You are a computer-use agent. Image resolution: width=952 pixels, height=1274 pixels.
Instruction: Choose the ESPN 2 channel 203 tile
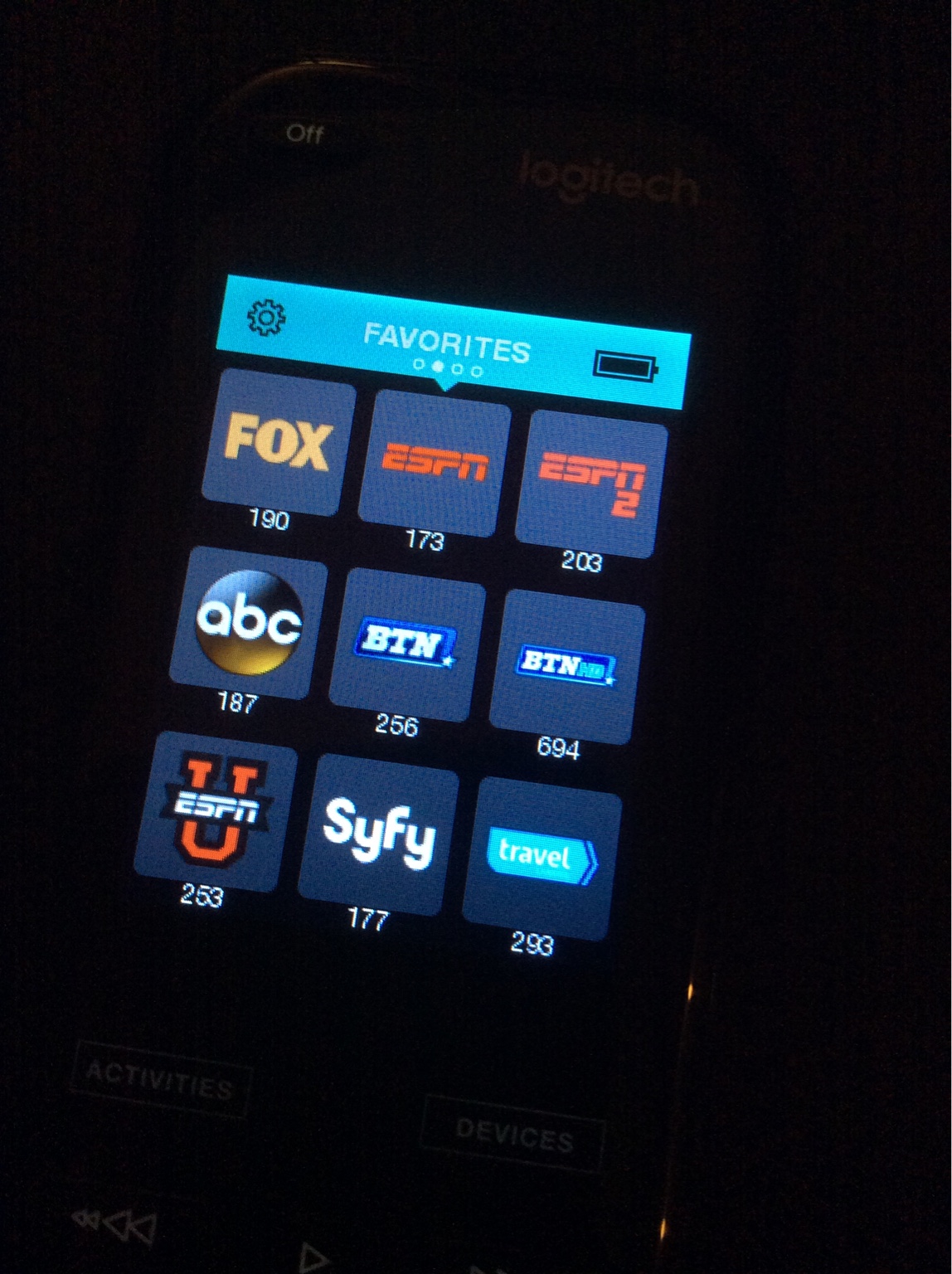pos(590,484)
